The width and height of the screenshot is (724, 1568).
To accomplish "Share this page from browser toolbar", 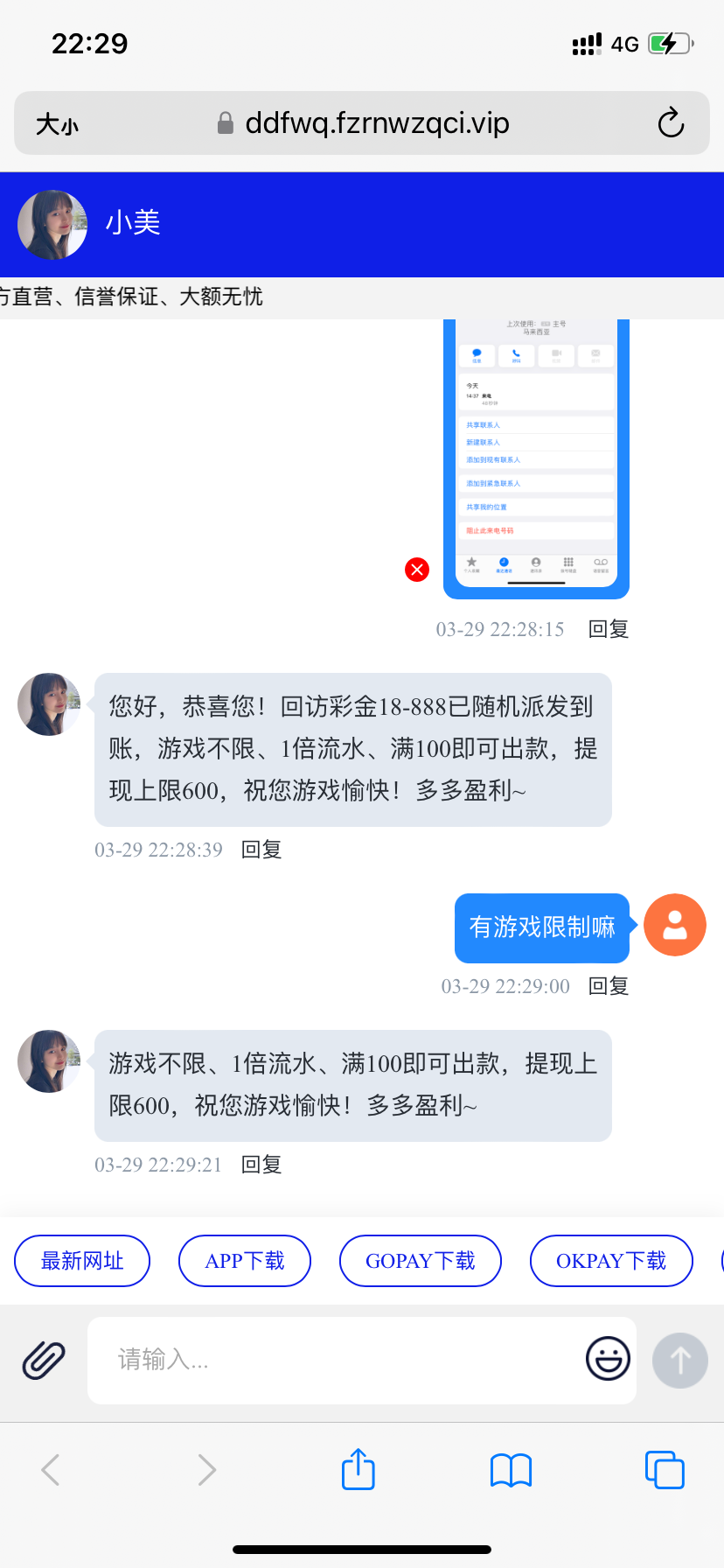I will click(x=359, y=1469).
